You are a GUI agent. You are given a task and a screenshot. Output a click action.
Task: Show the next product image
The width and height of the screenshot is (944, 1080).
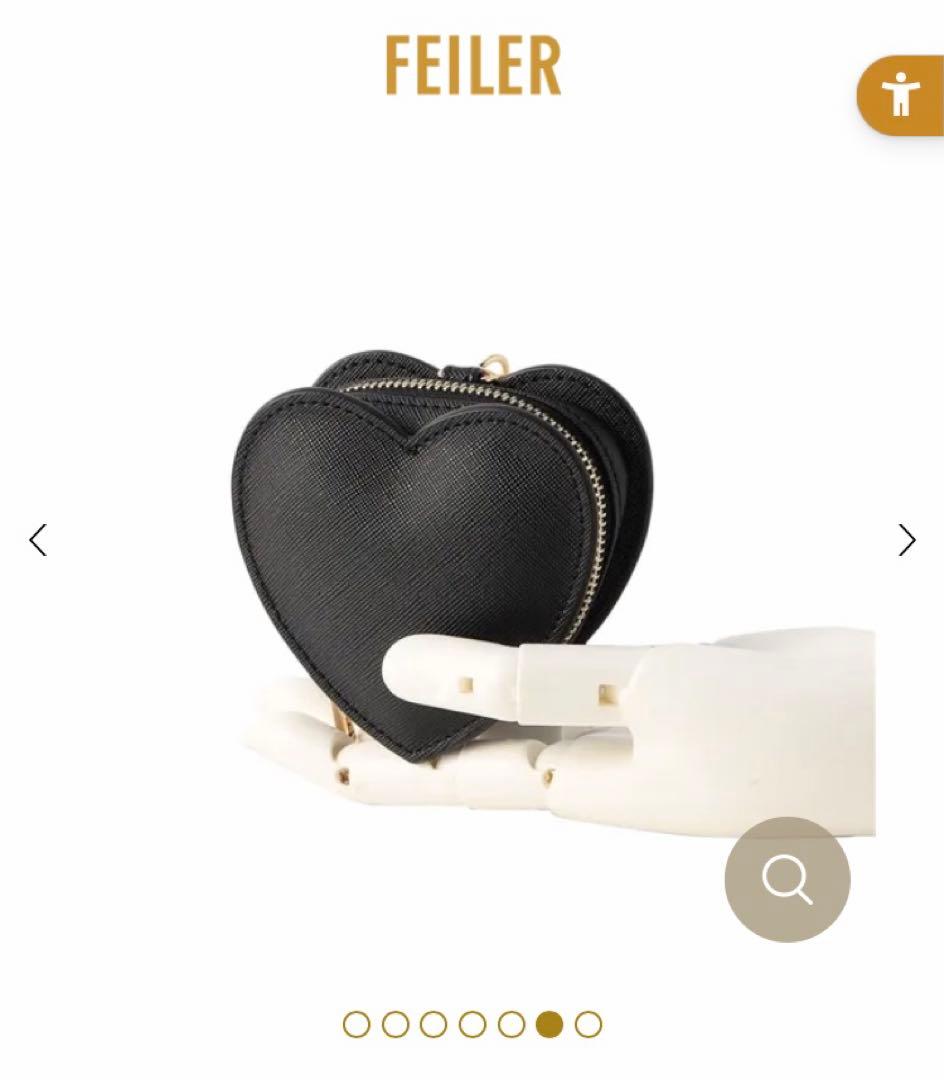[906, 540]
